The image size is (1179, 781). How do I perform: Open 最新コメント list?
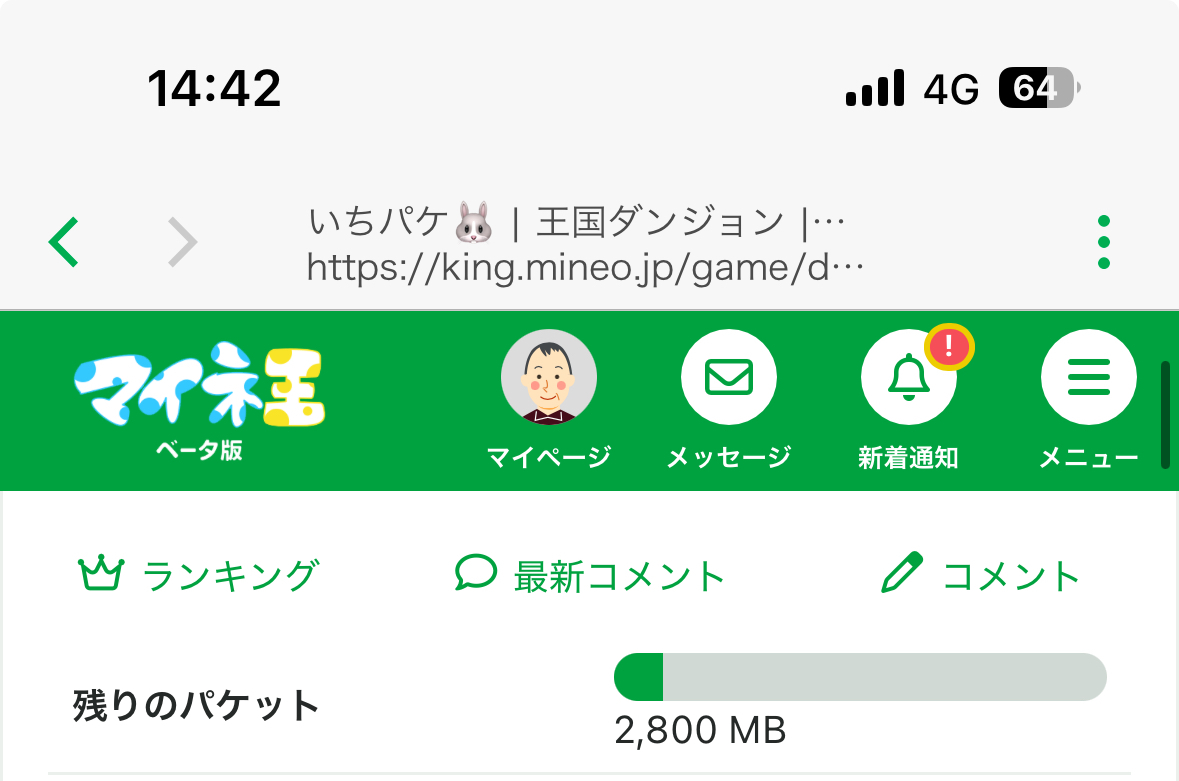click(x=590, y=575)
